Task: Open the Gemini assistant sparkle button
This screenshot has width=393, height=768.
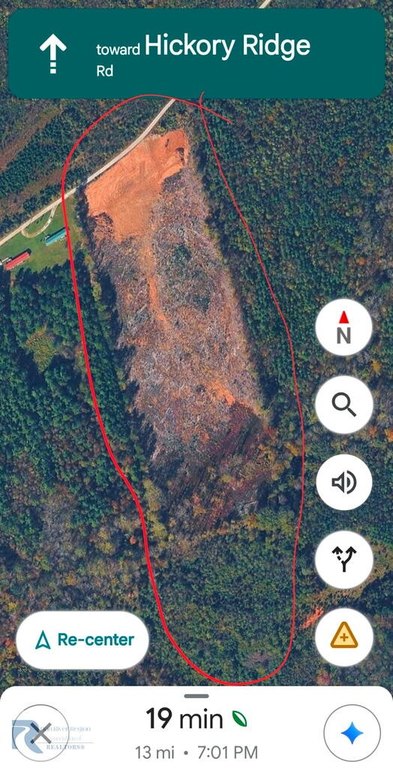Action: (352, 733)
